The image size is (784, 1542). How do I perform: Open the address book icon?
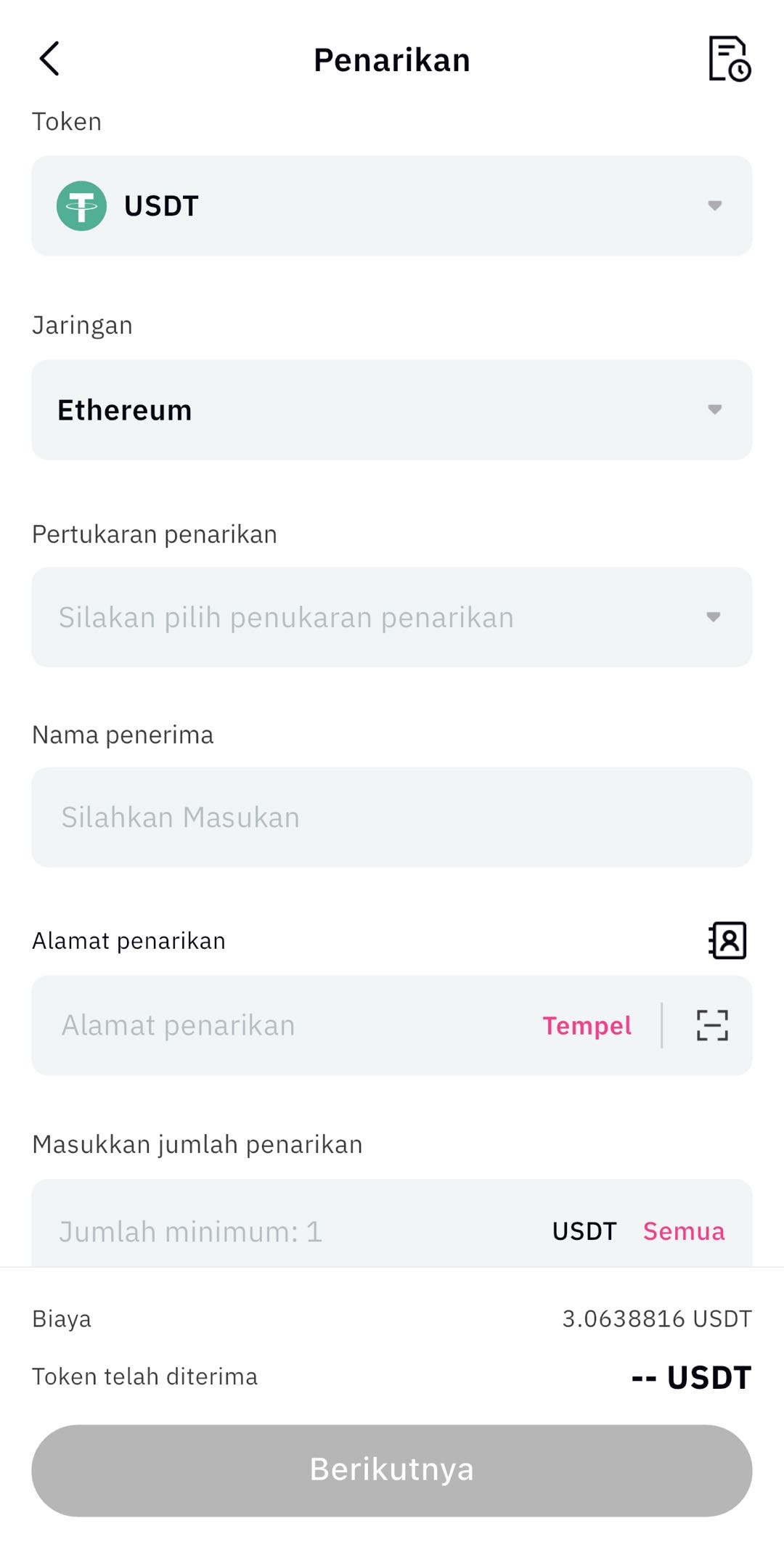tap(727, 940)
